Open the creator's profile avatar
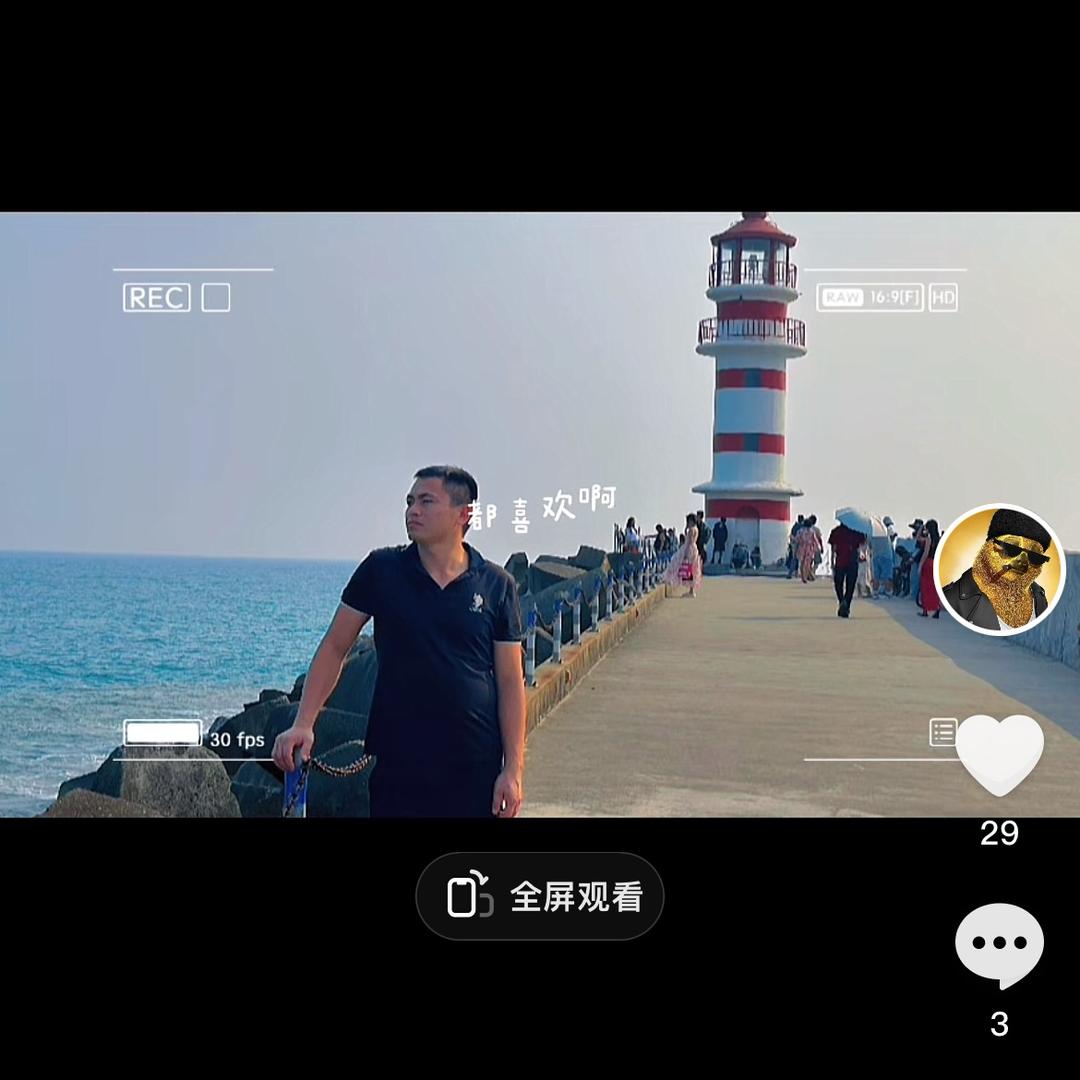The image size is (1080, 1080). [x=999, y=569]
